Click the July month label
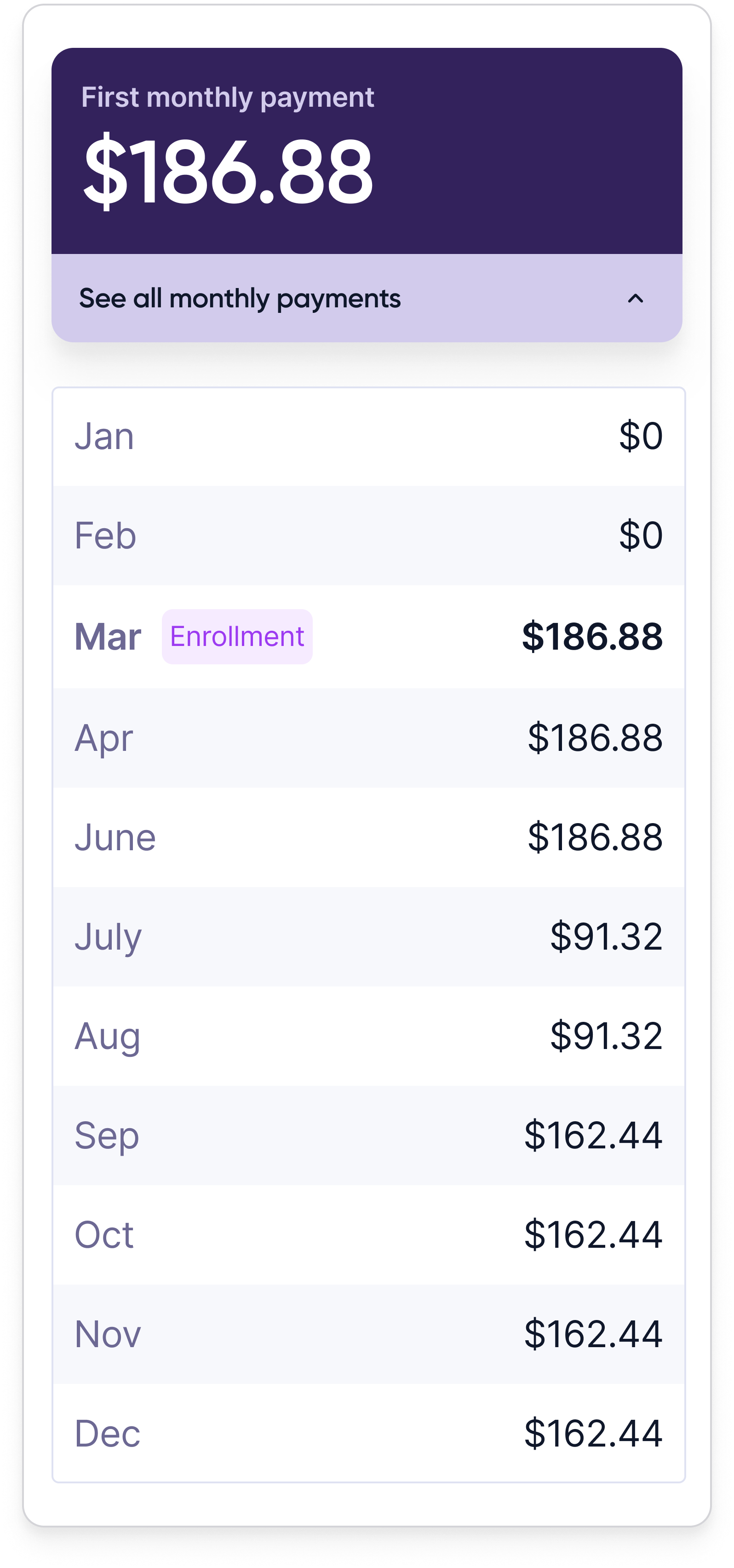Image resolution: width=734 pixels, height=1568 pixels. pyautogui.click(x=108, y=937)
